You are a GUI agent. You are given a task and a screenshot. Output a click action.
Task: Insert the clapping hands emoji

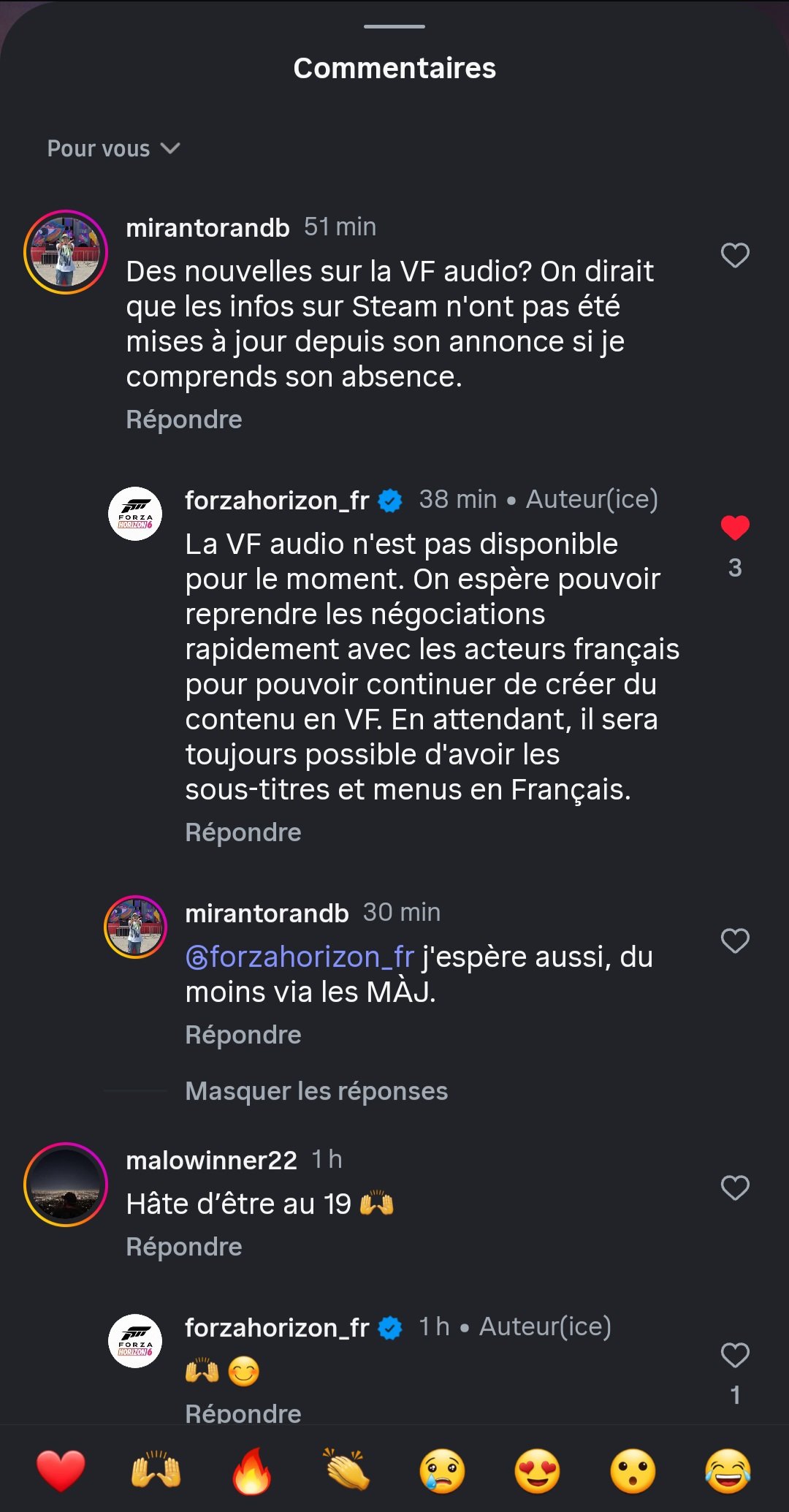[347, 1470]
